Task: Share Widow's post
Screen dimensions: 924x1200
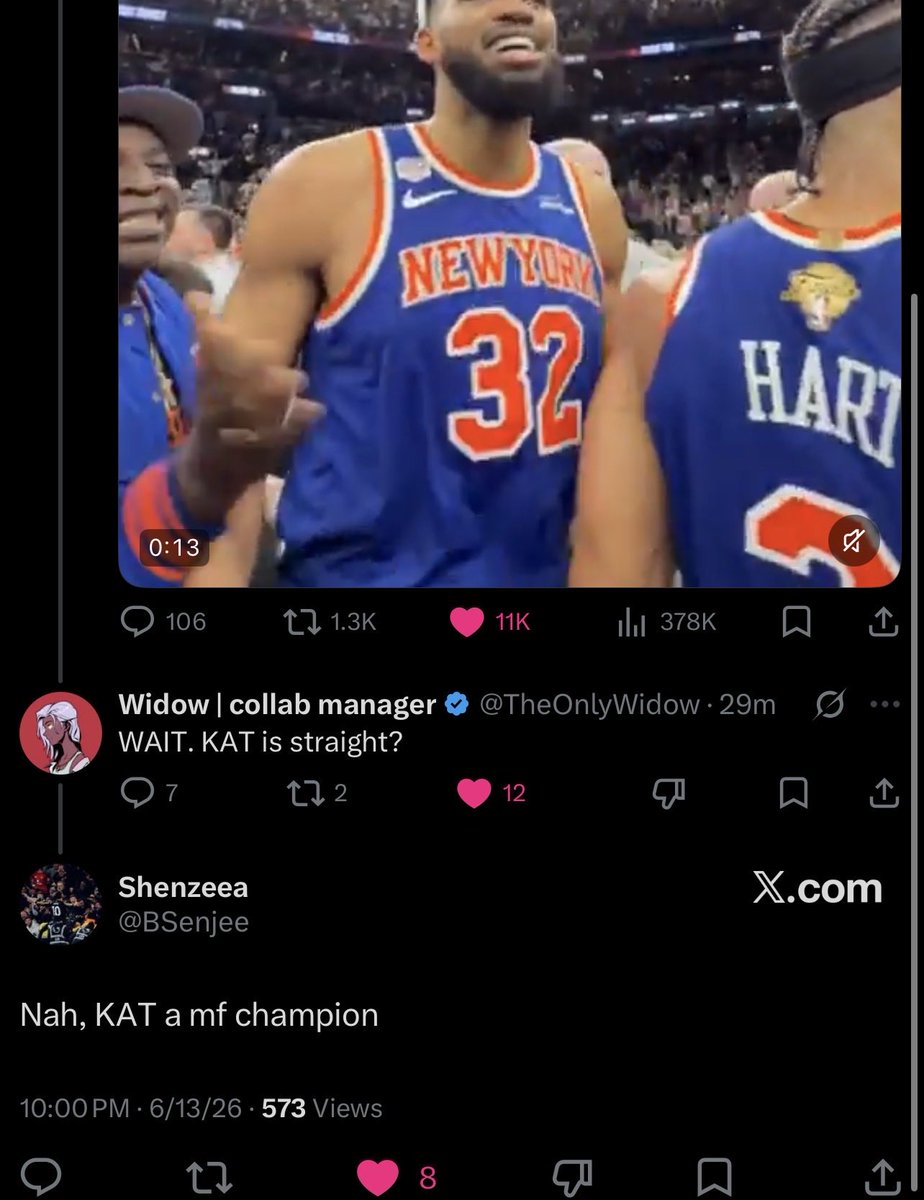Action: [x=881, y=793]
